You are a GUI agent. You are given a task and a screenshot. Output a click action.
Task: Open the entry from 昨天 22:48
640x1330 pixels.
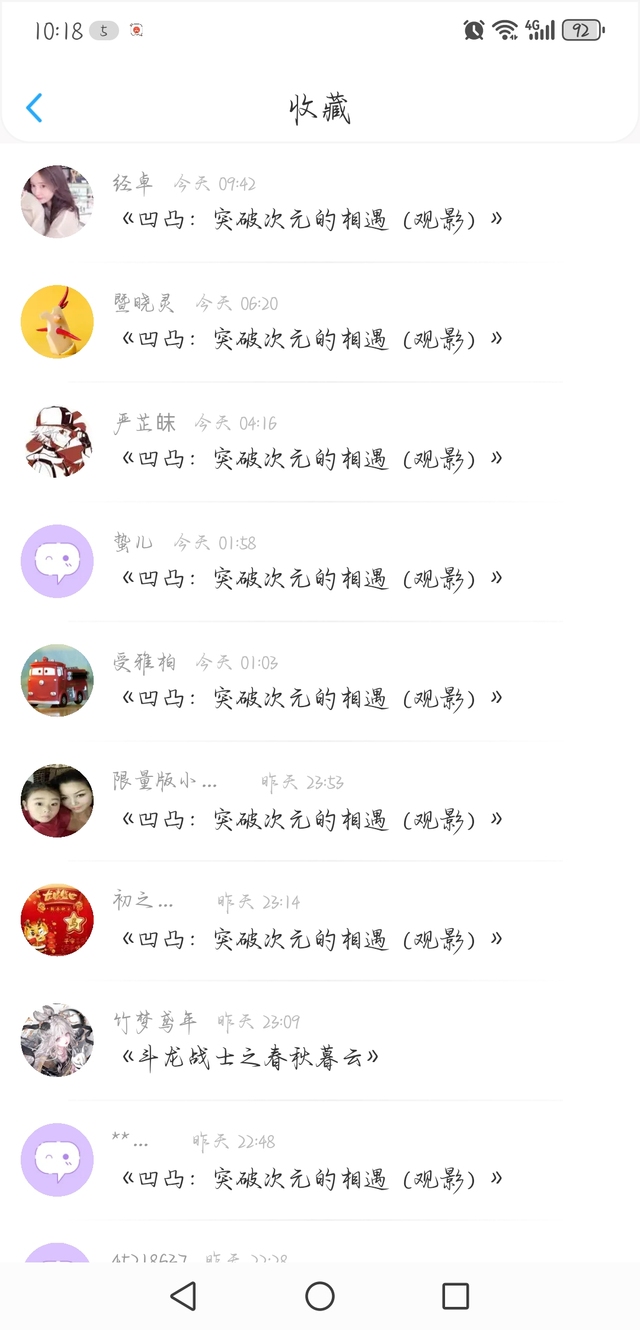click(x=310, y=1178)
